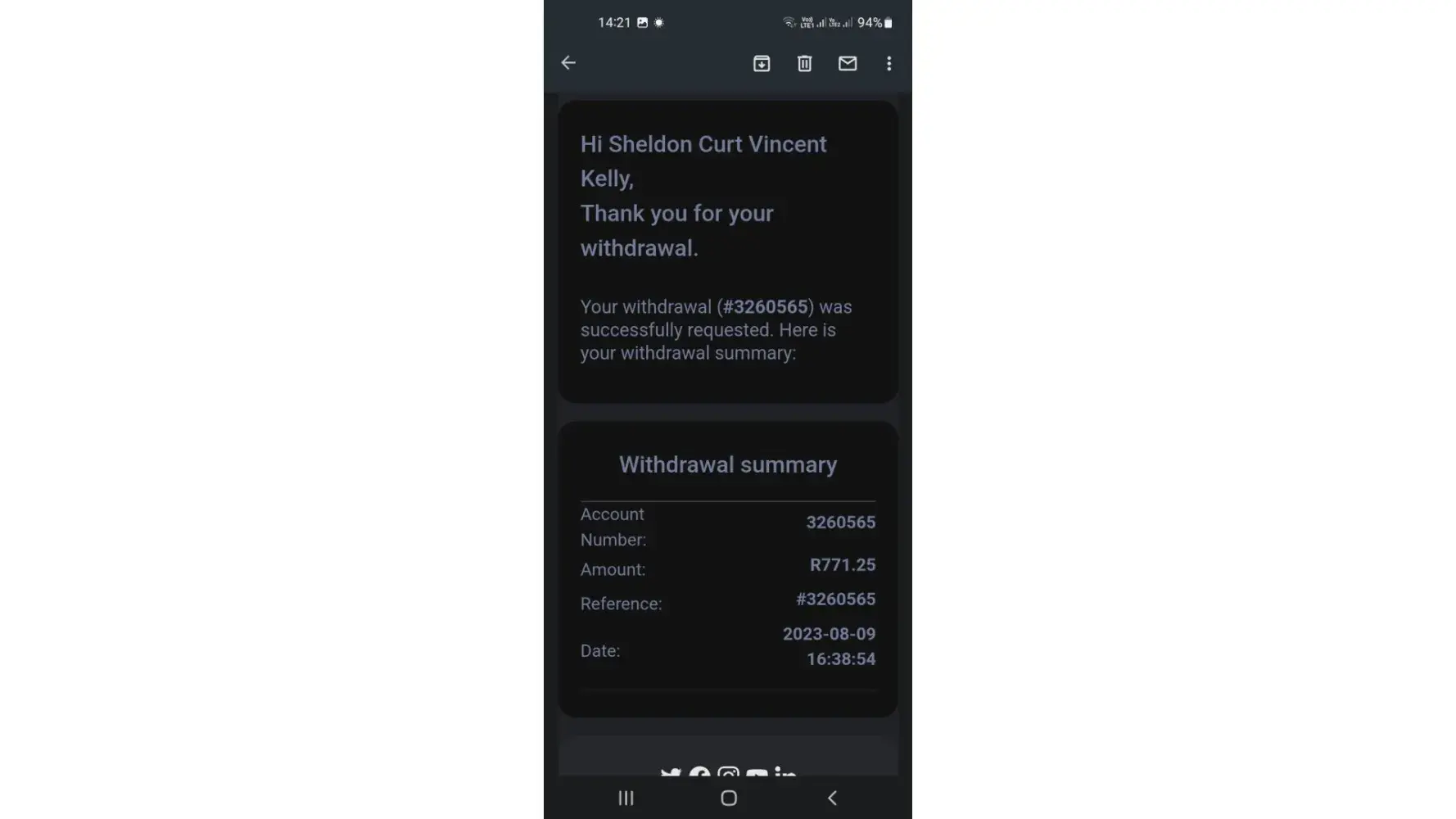
Task: Tap the system back button
Action: click(832, 798)
